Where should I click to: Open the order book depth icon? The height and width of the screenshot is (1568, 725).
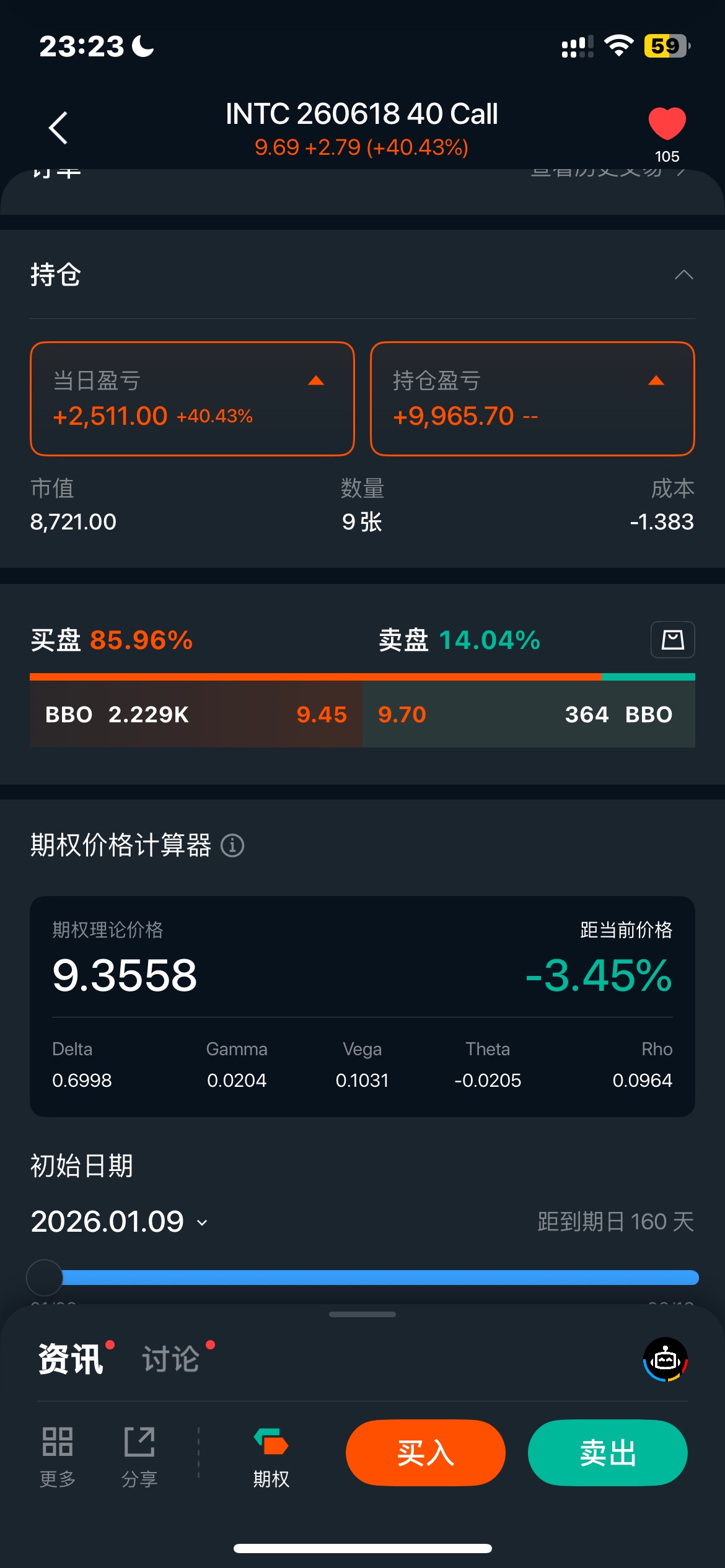pyautogui.click(x=672, y=640)
